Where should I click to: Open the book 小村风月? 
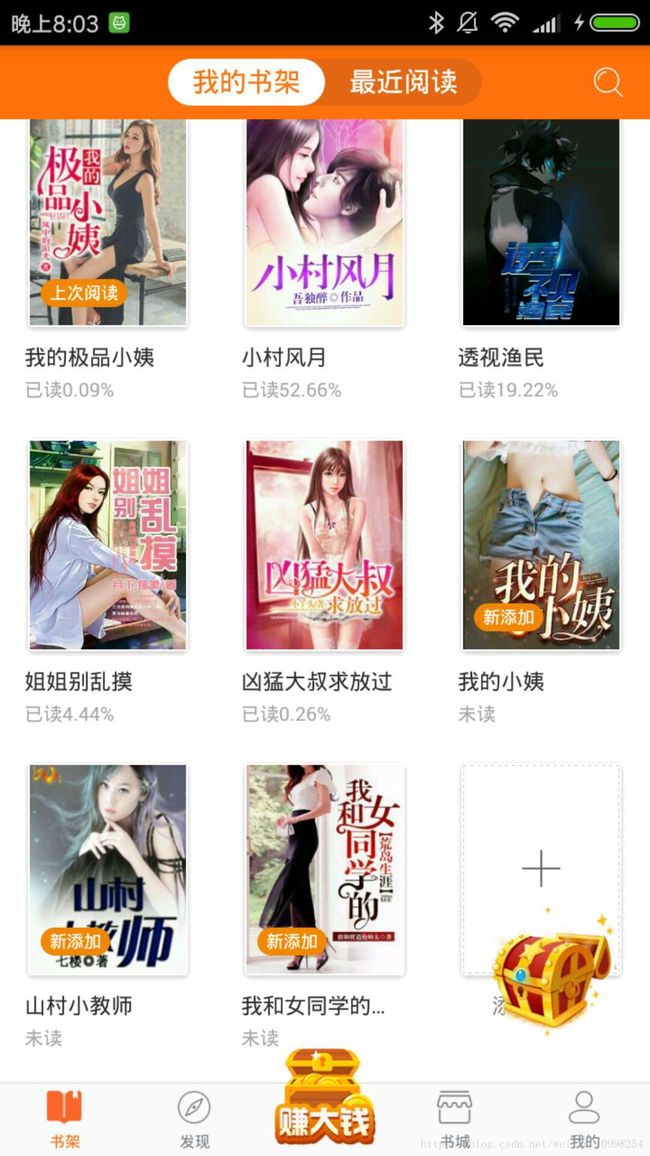324,222
